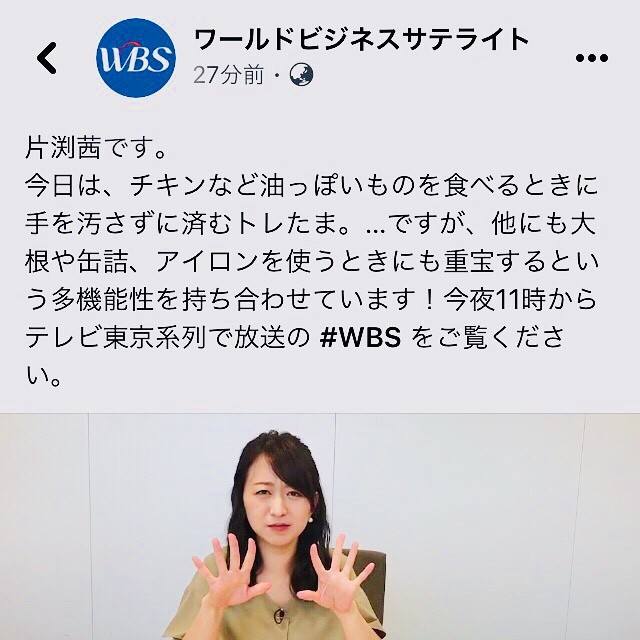The image size is (640, 640).
Task: Open the post overflow menu
Action: click(x=591, y=57)
